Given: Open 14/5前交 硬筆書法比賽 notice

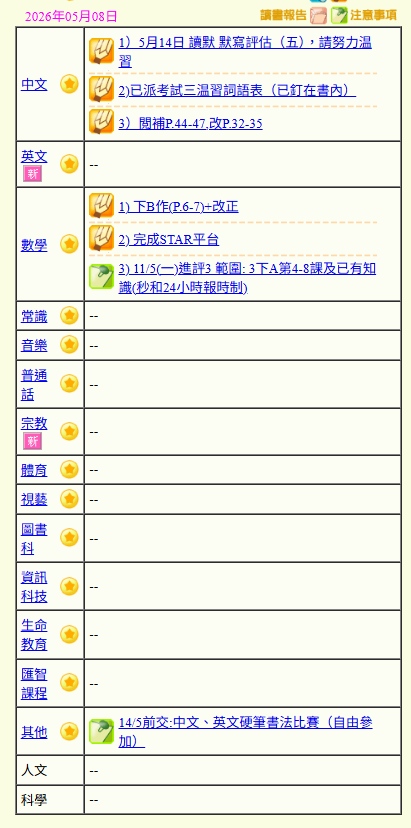Looking at the screenshot, I should [246, 732].
